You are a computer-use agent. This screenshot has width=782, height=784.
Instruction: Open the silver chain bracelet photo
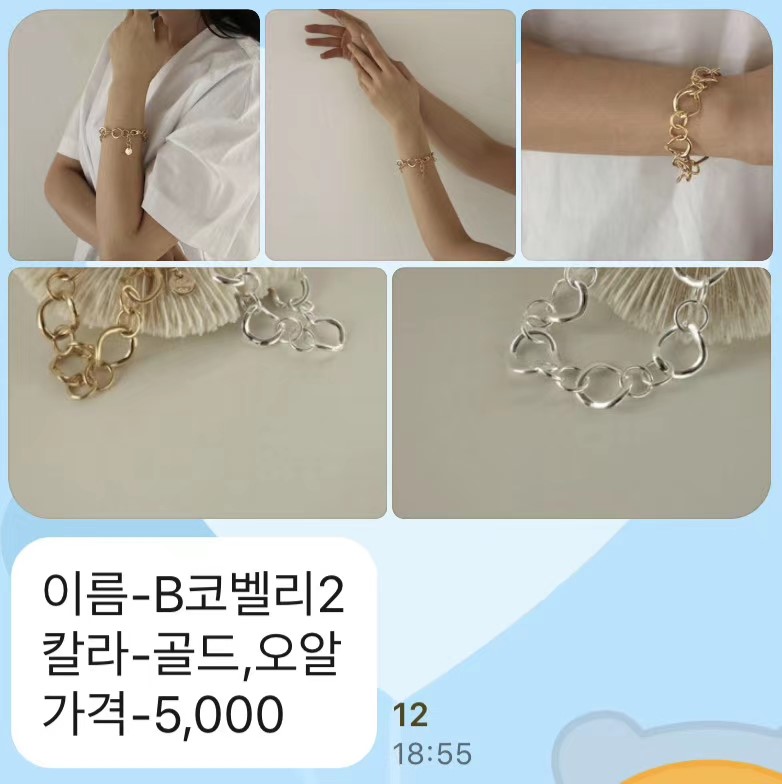(583, 392)
